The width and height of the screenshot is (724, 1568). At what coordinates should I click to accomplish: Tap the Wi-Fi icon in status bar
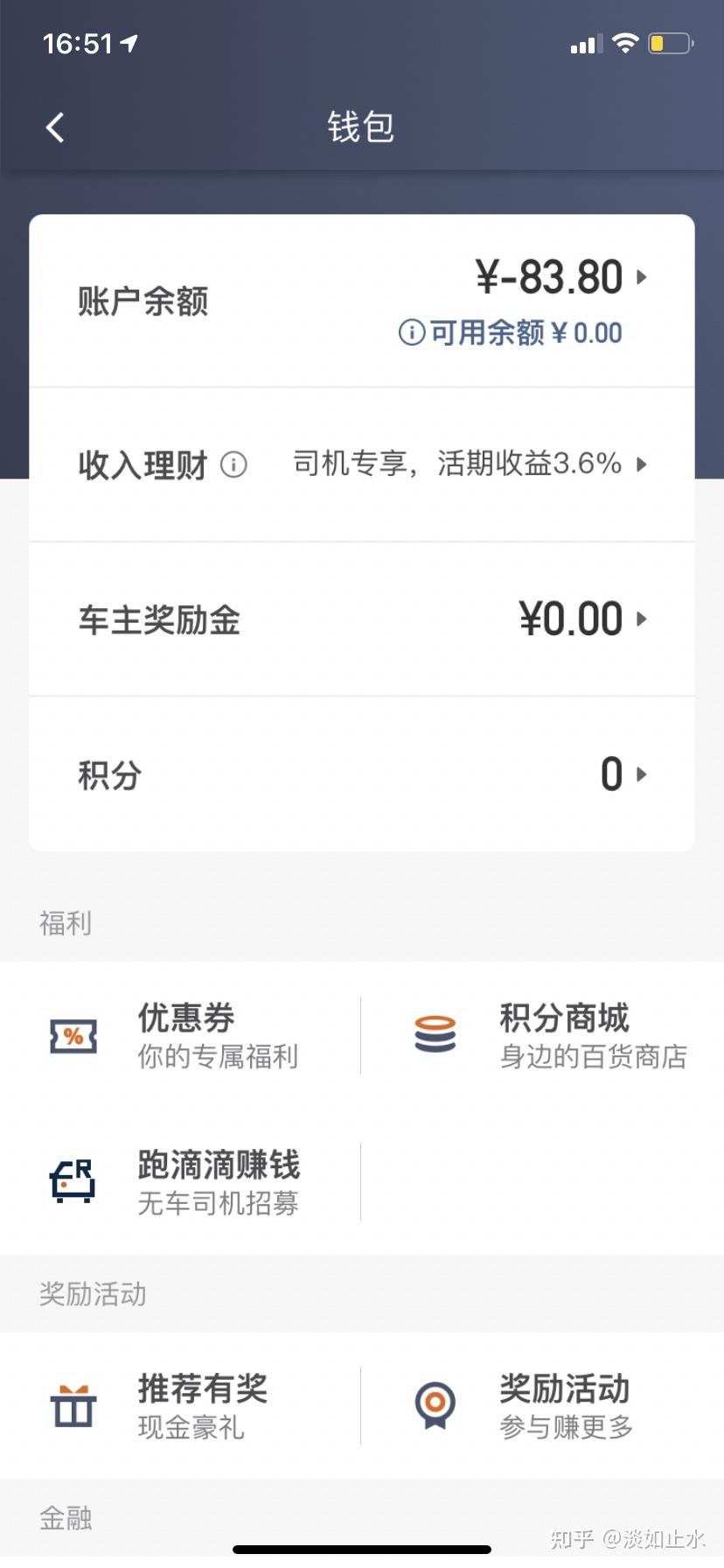[x=625, y=41]
